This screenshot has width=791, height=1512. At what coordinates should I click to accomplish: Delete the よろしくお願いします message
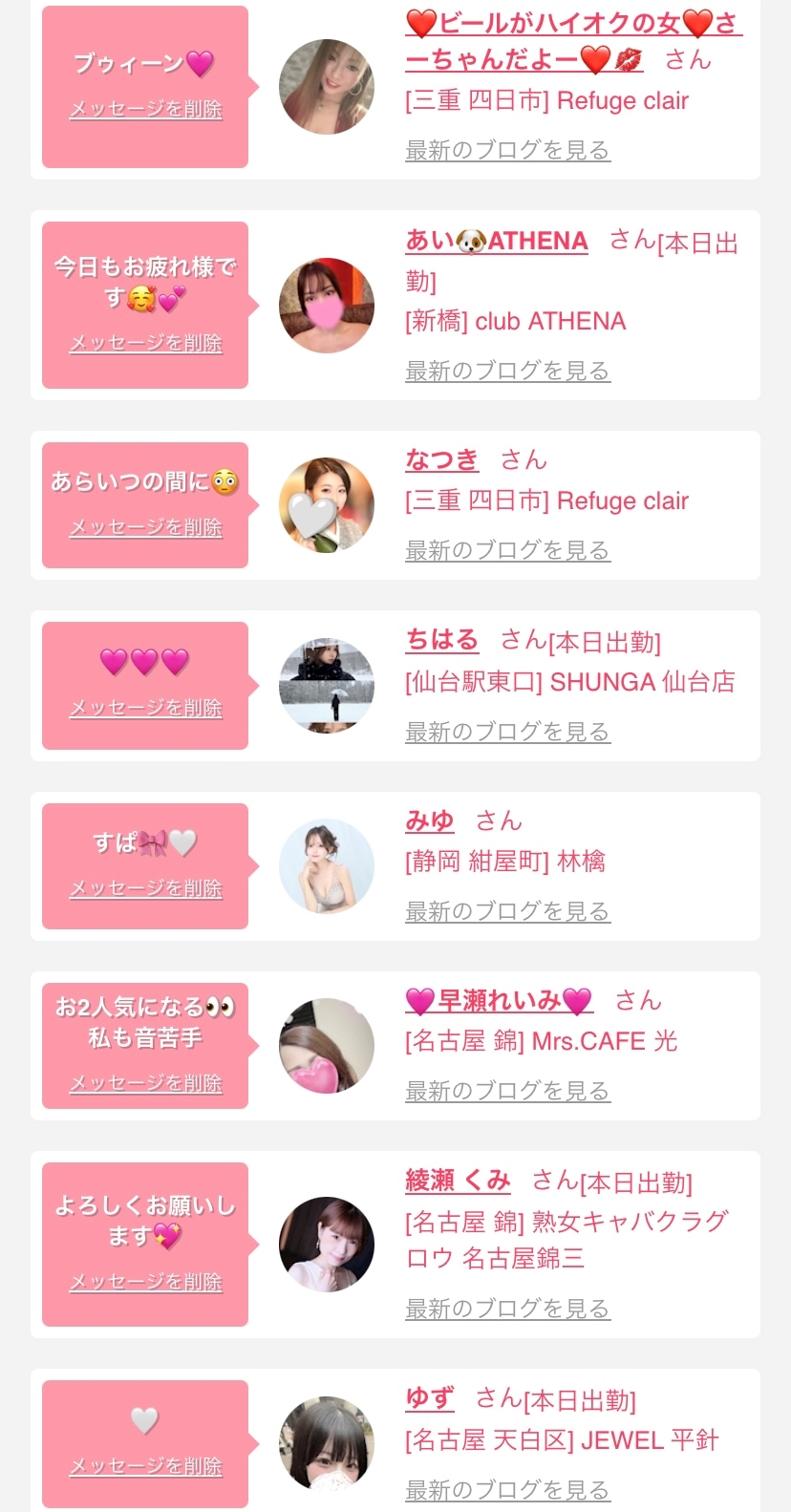coord(145,1282)
